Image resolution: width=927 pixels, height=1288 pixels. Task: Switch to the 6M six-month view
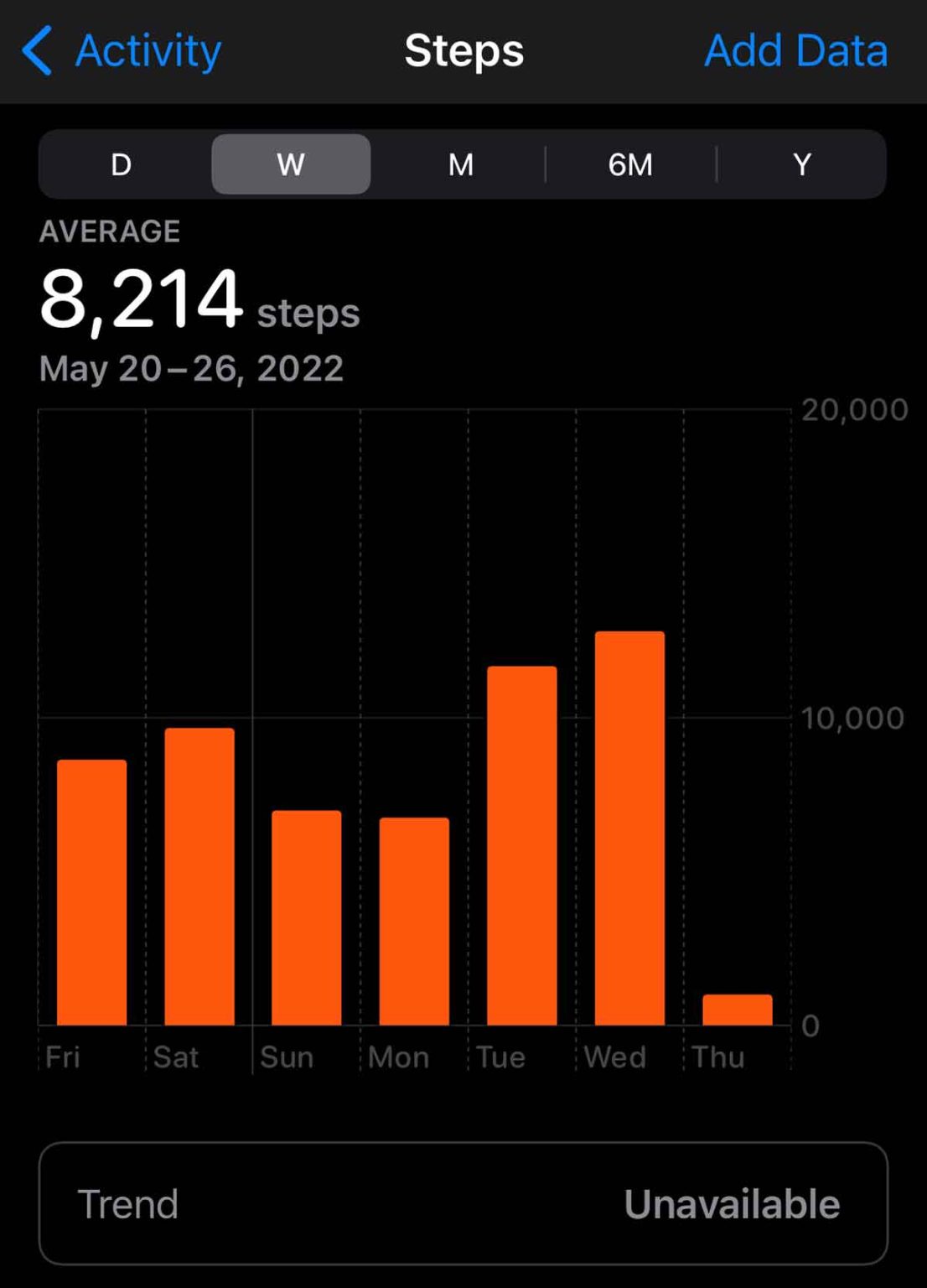[630, 164]
